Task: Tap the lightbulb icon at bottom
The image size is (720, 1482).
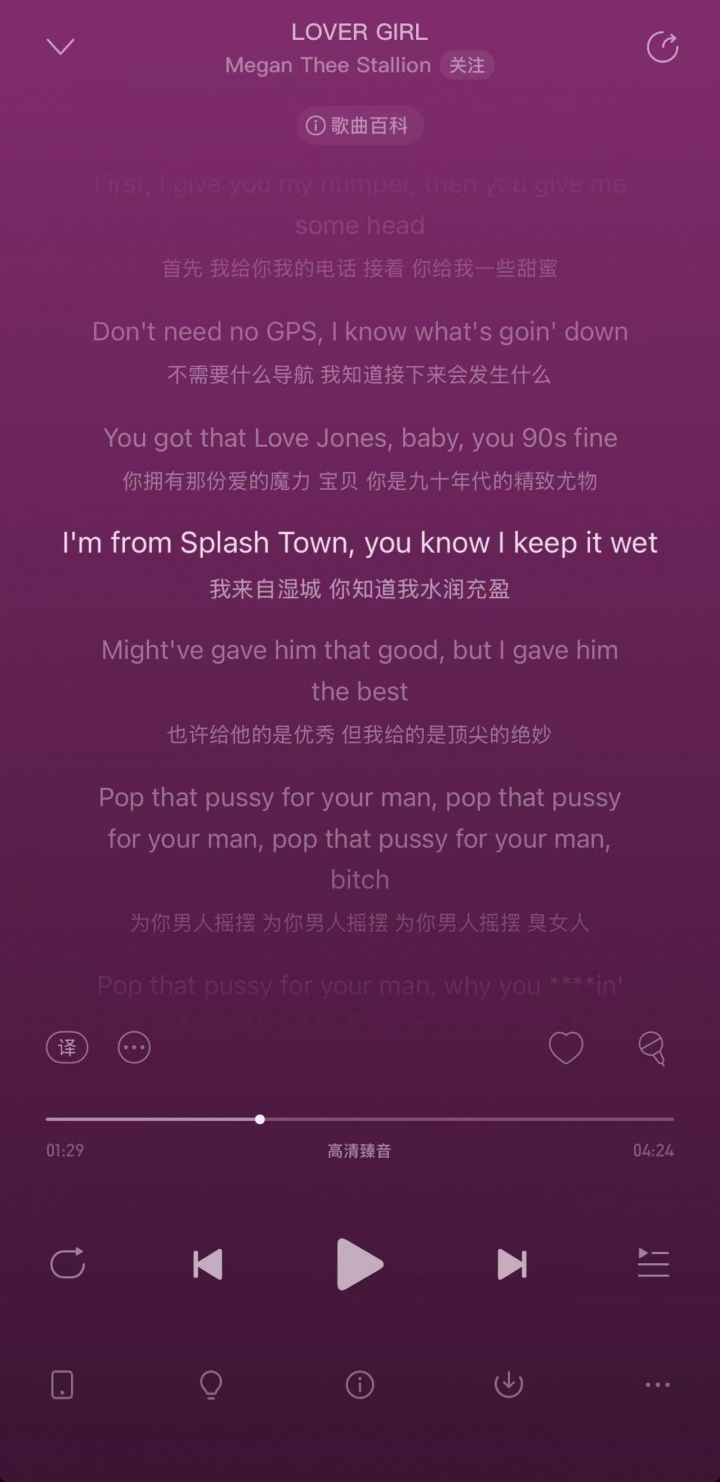Action: point(211,1385)
